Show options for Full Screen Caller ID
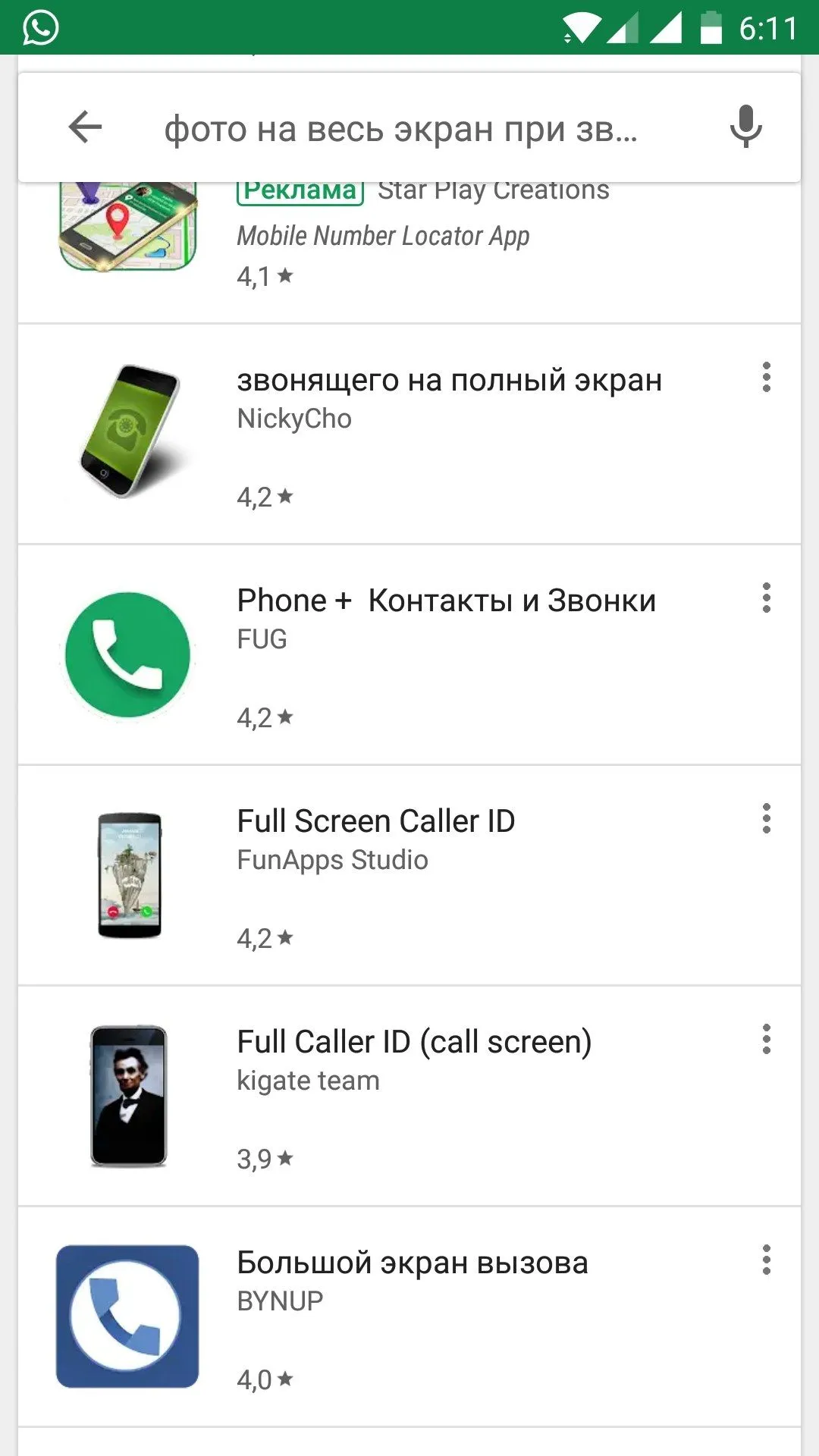The height and width of the screenshot is (1456, 819). (x=767, y=818)
